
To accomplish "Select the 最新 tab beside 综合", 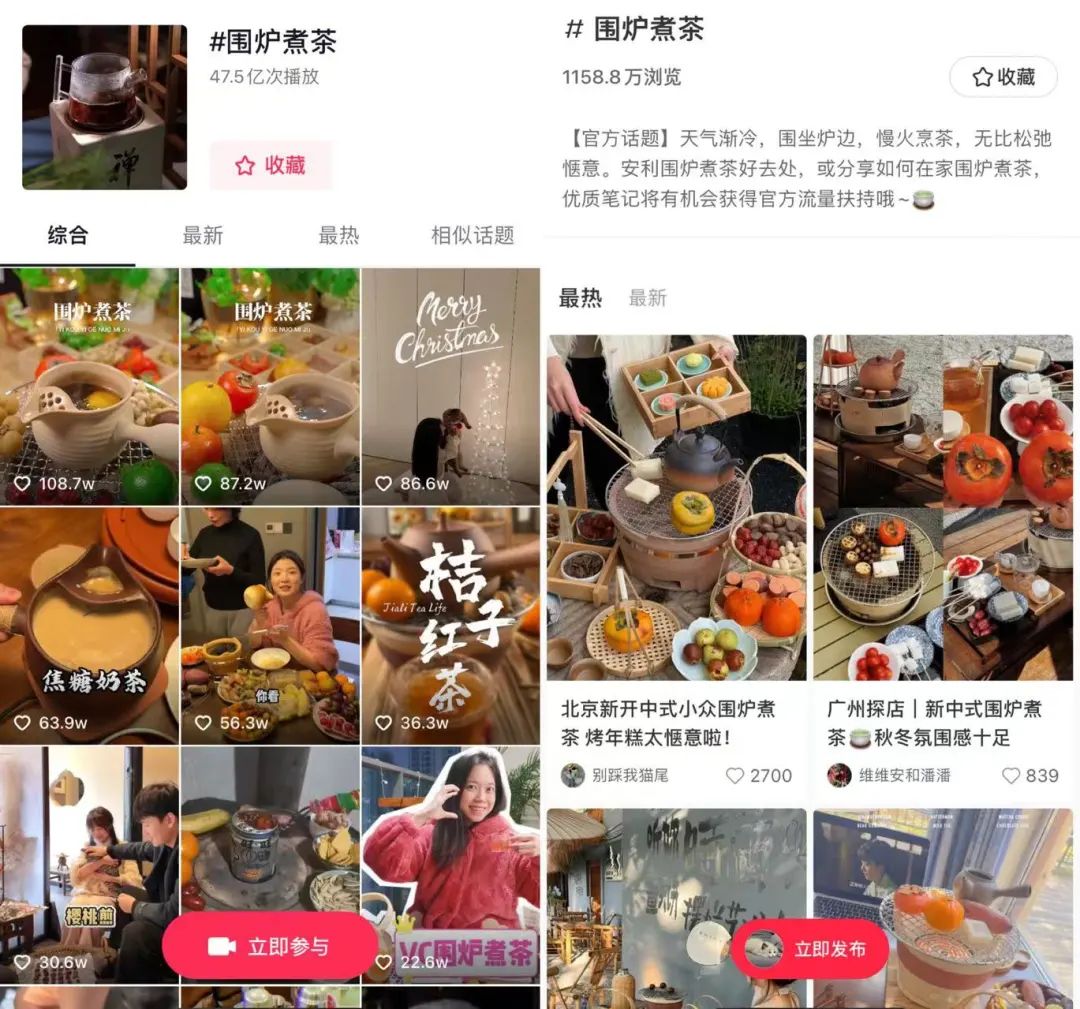I will [x=202, y=236].
